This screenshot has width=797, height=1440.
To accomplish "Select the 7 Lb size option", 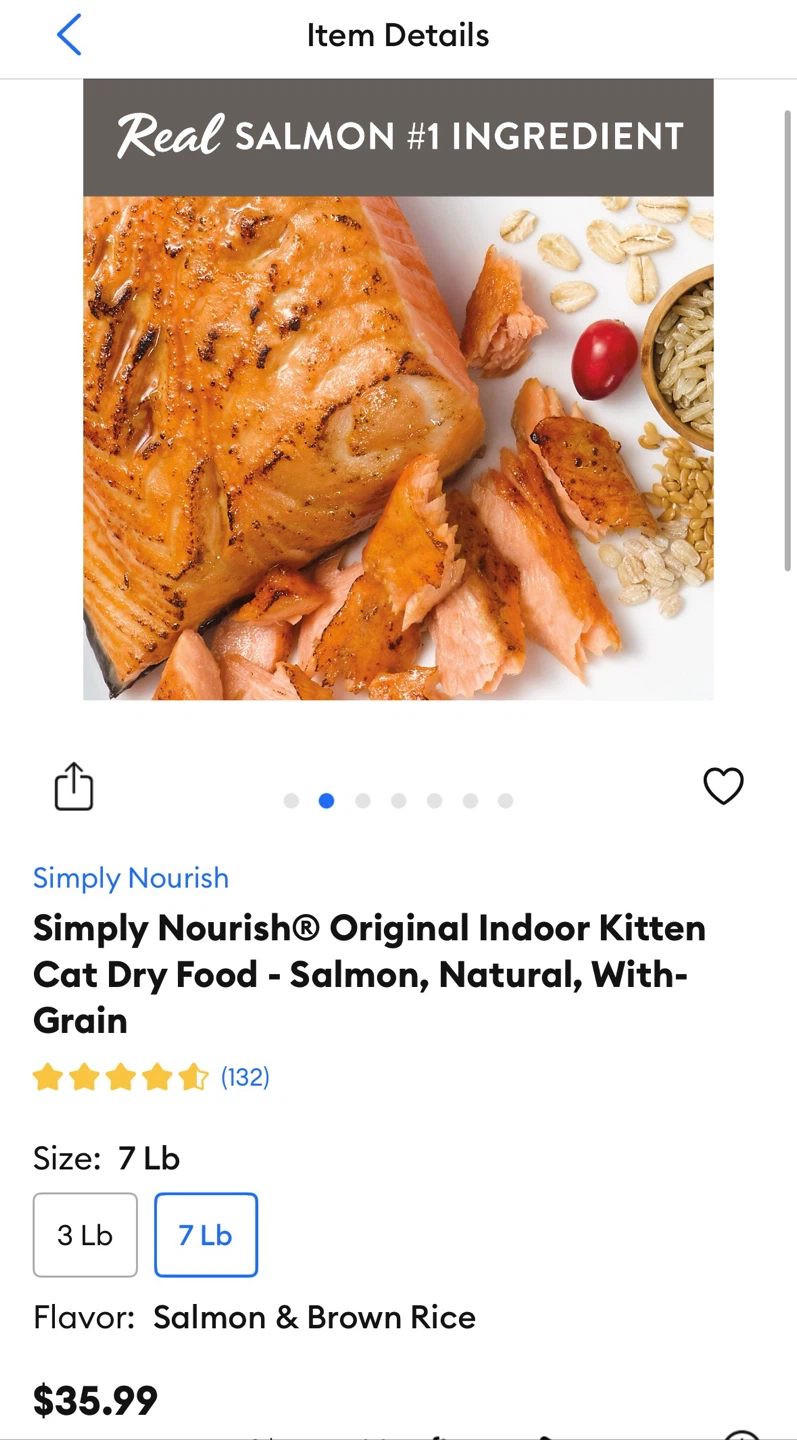I will coord(206,1235).
